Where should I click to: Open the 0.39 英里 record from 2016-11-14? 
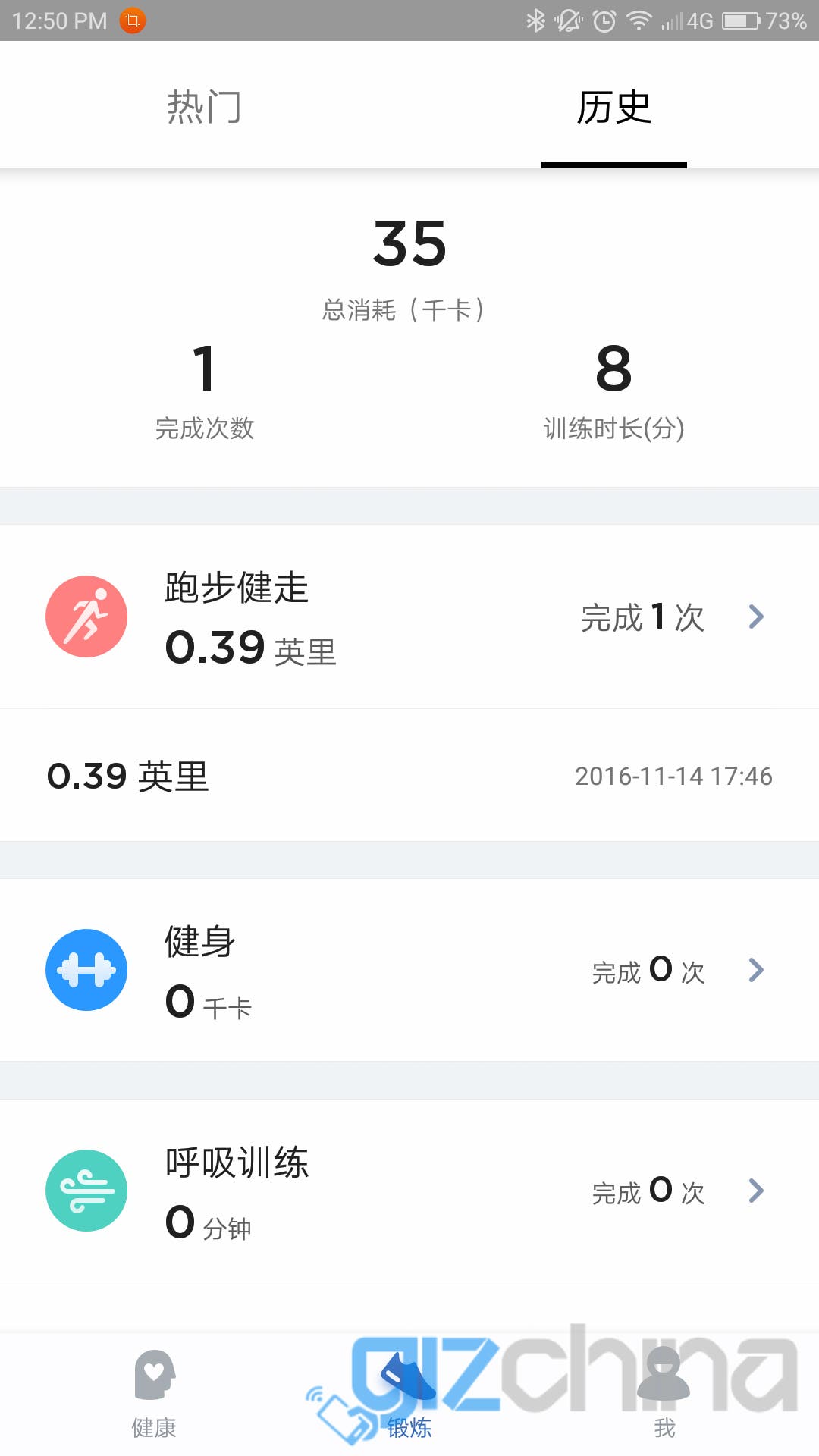coord(409,776)
